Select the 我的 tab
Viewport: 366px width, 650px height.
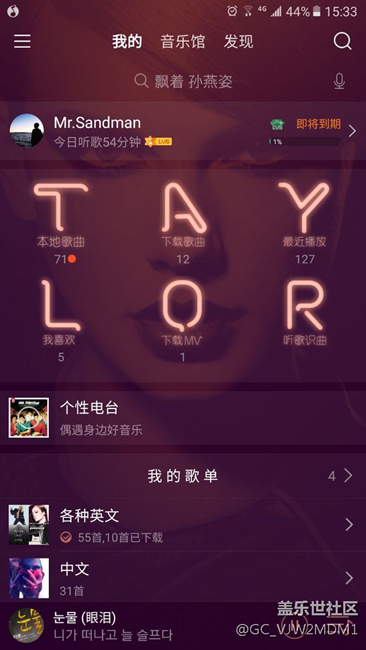point(127,42)
